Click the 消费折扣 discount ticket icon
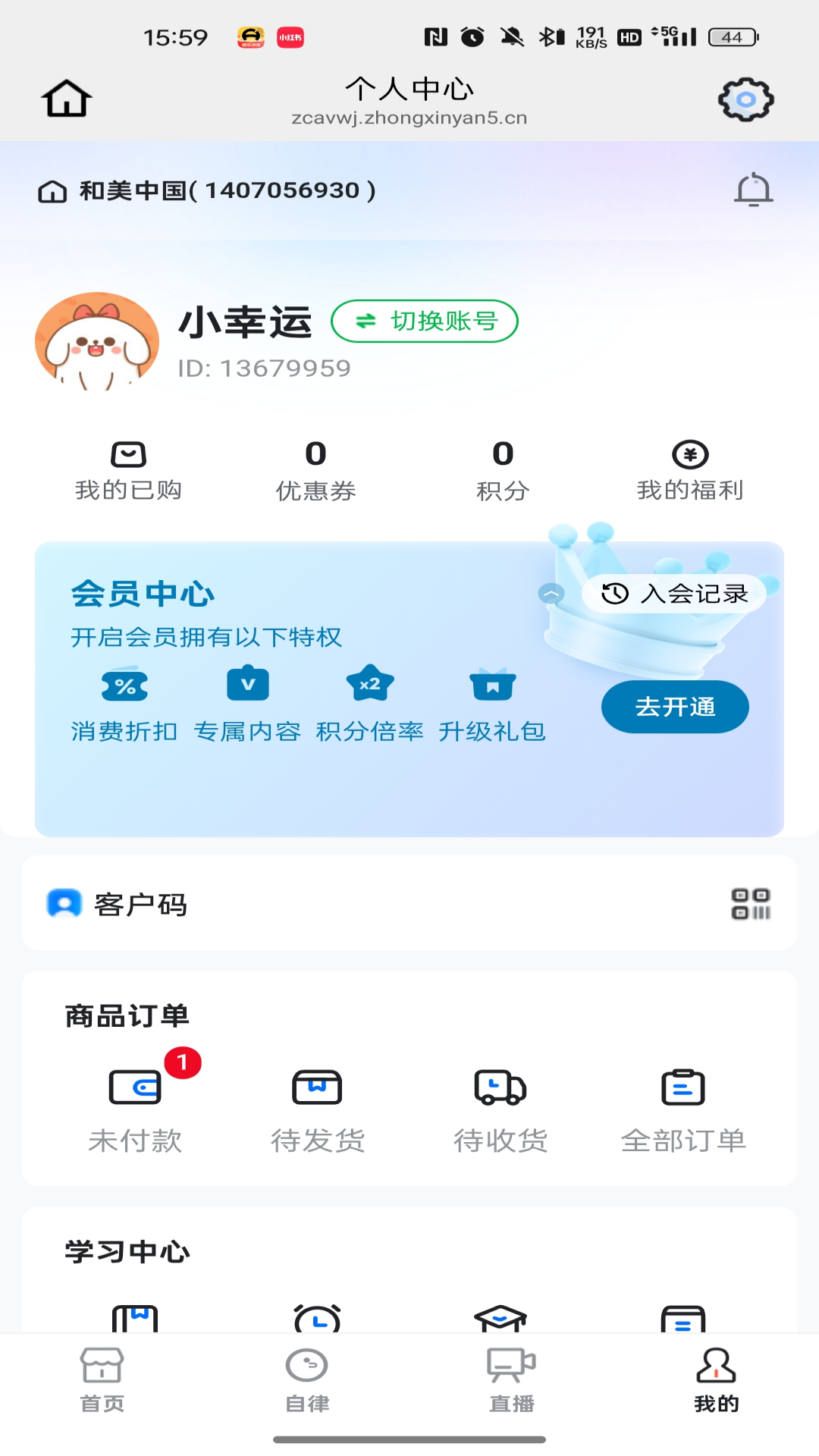Viewport: 819px width, 1456px height. click(x=126, y=685)
